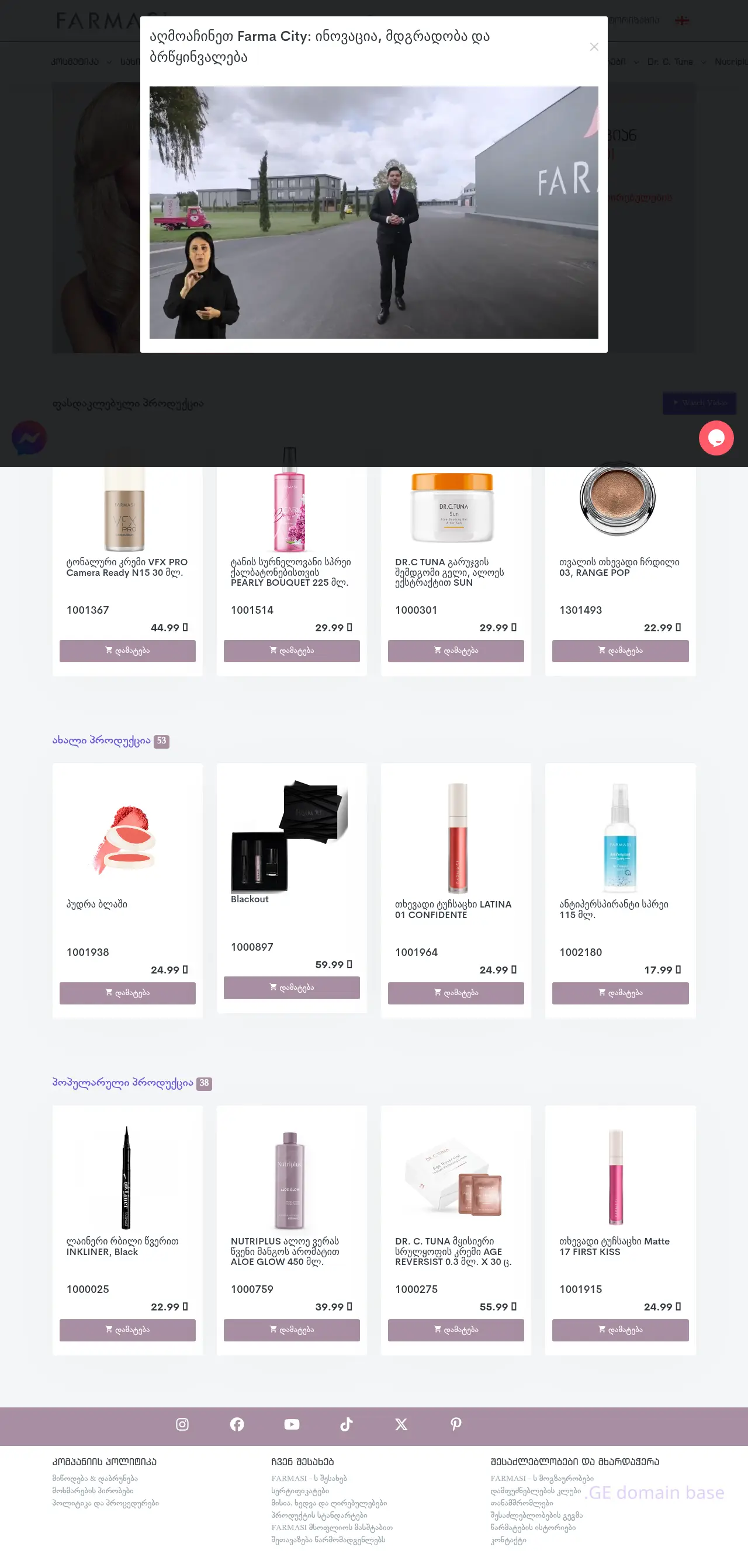Open the TikTok profile
The width and height of the screenshot is (748, 1568).
(x=347, y=1424)
